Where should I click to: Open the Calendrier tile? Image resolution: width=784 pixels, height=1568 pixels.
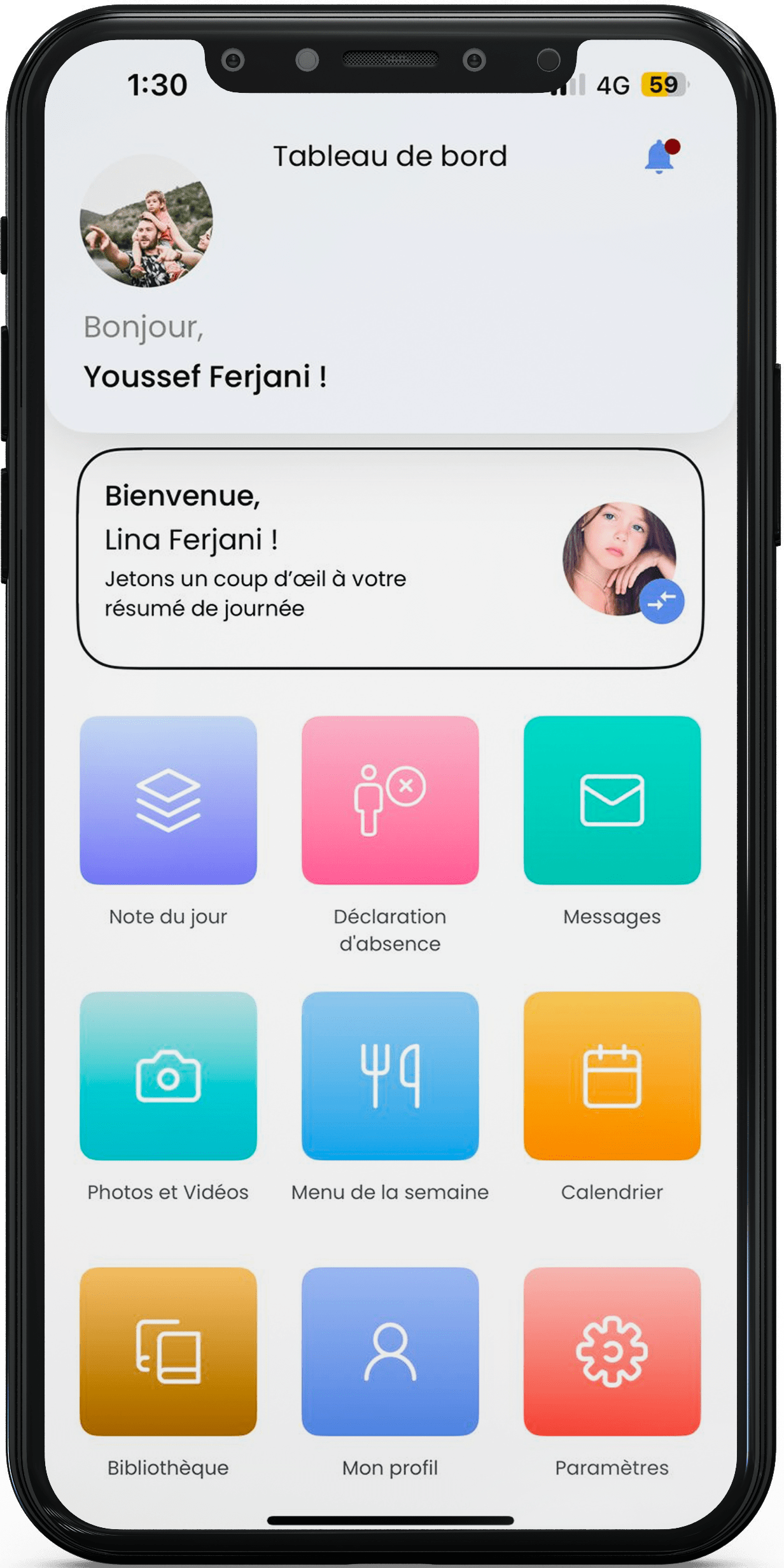pyautogui.click(x=612, y=1075)
